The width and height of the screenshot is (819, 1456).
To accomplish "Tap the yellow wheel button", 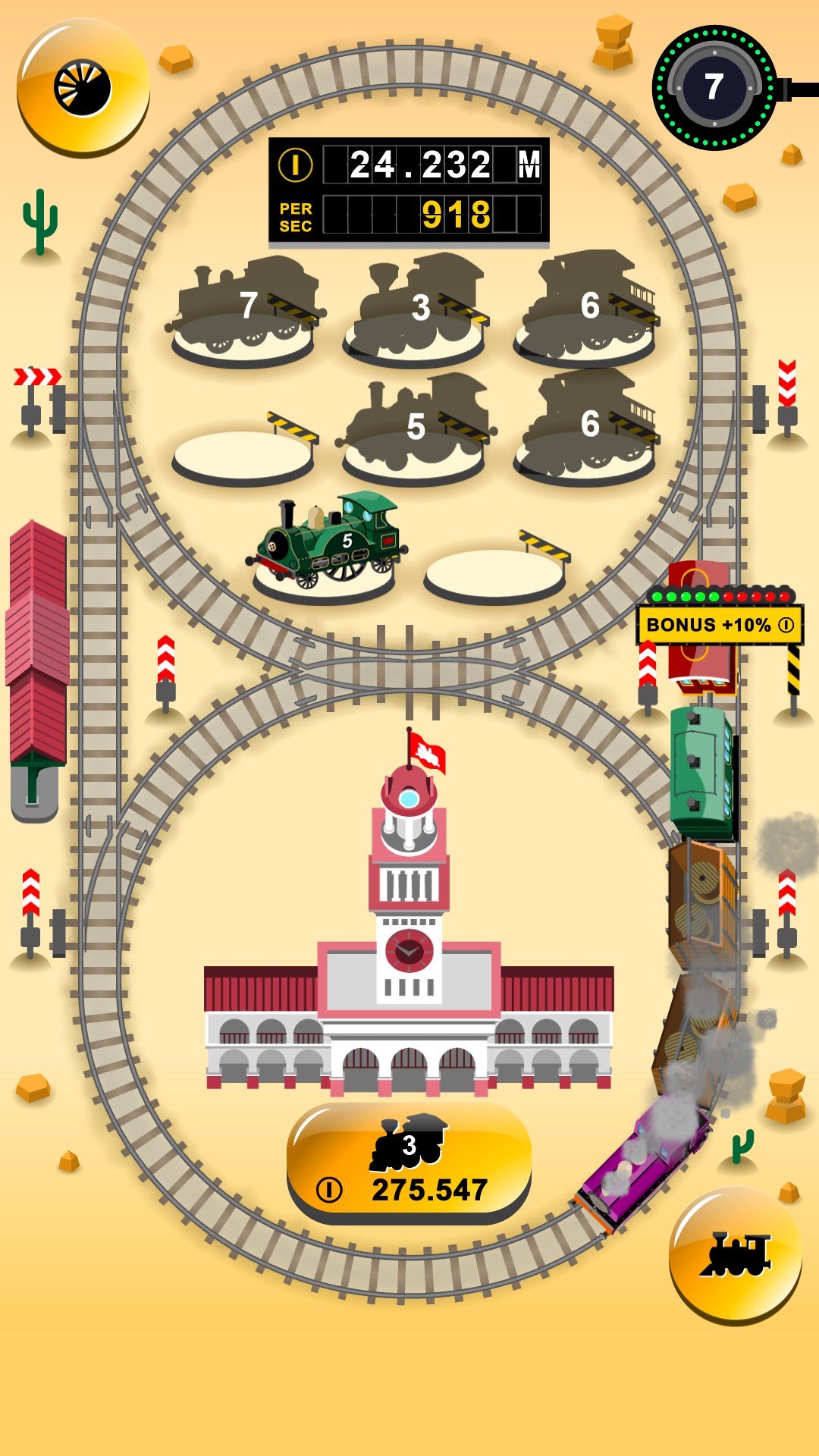I will coord(83,88).
